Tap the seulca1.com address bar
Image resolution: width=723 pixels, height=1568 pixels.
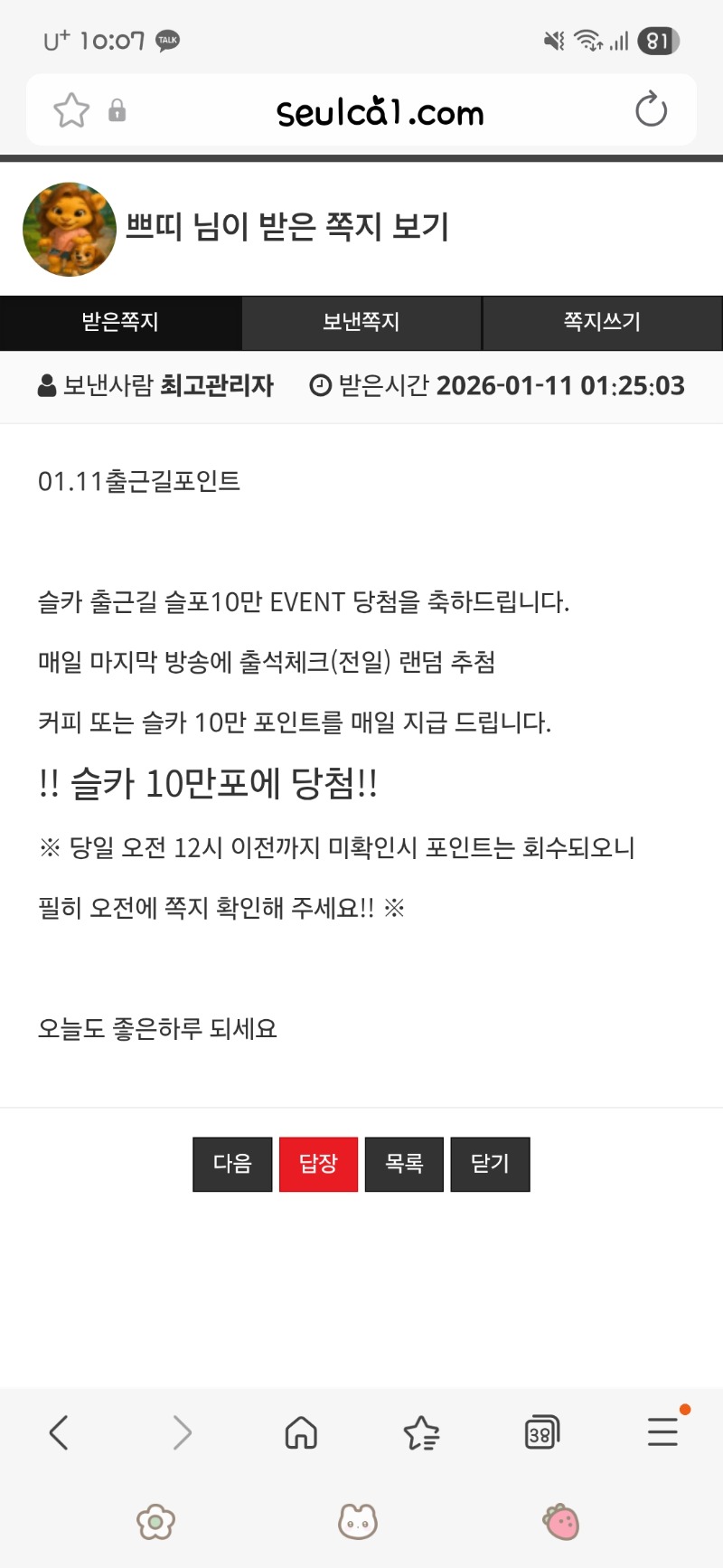point(380,113)
